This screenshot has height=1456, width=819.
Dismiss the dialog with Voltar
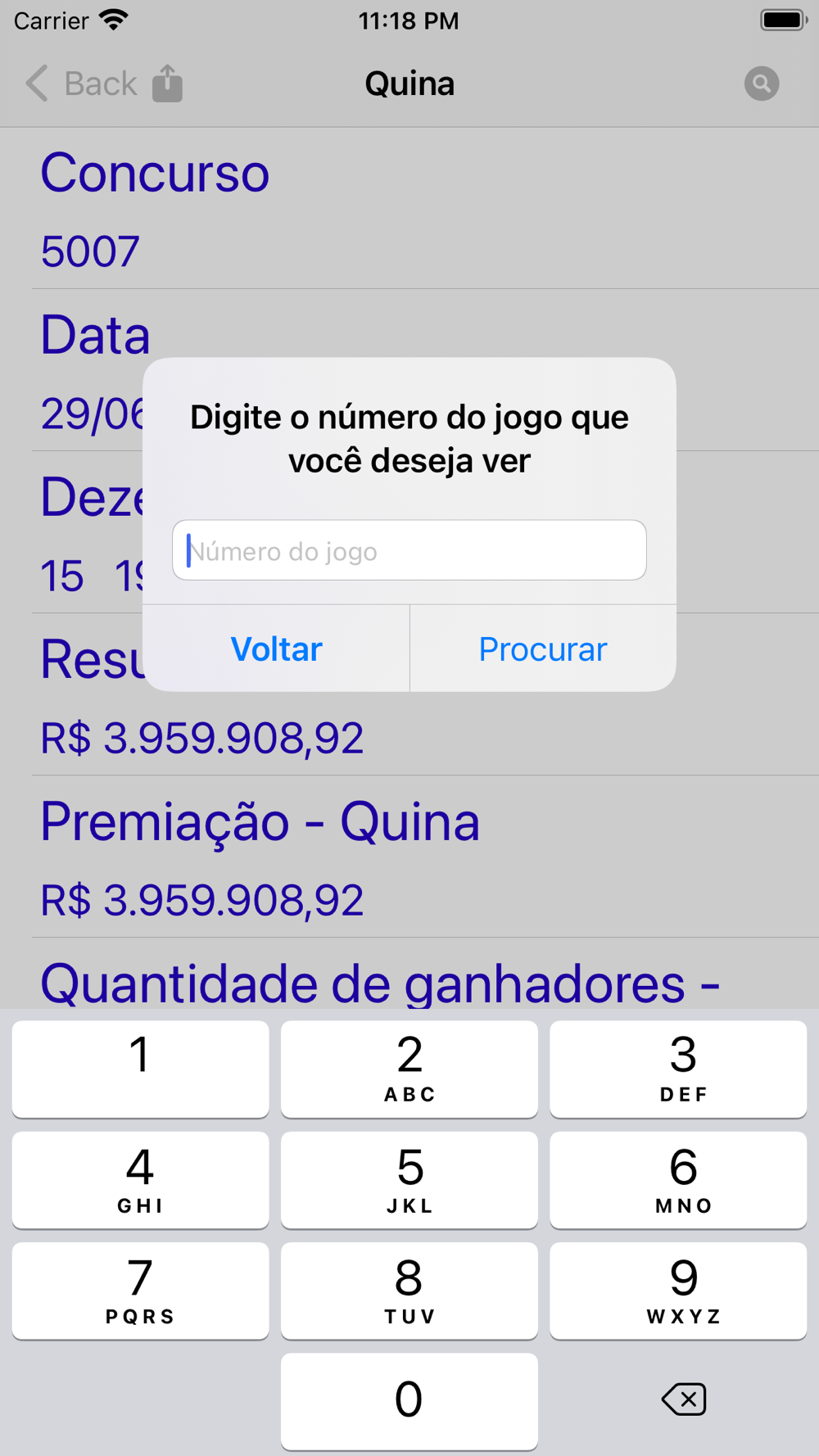[276, 649]
